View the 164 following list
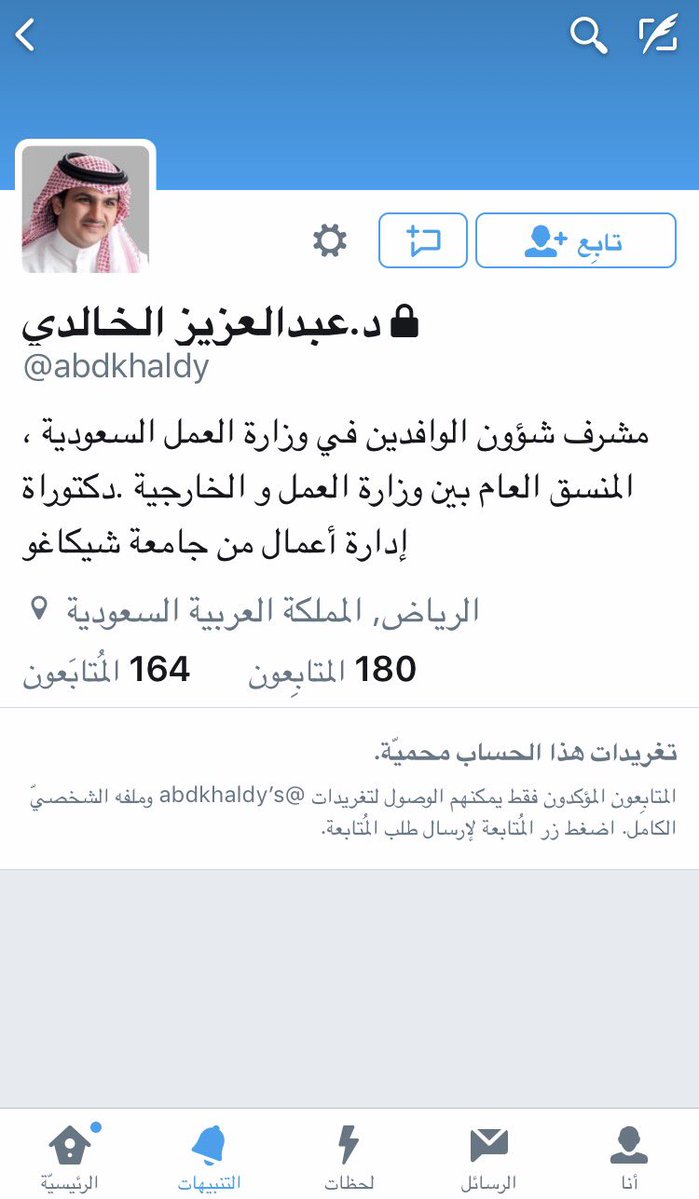The width and height of the screenshot is (699, 1199). pyautogui.click(x=106, y=670)
